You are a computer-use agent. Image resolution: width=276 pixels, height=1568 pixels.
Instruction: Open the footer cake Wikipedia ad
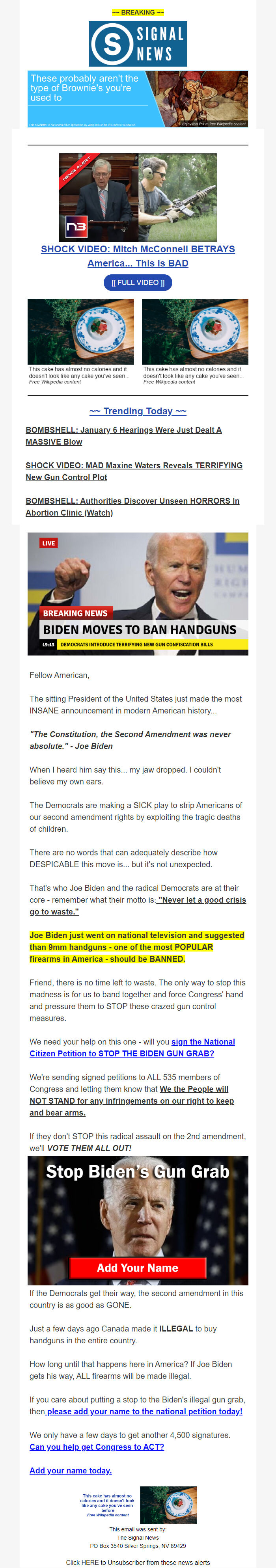click(x=138, y=1505)
